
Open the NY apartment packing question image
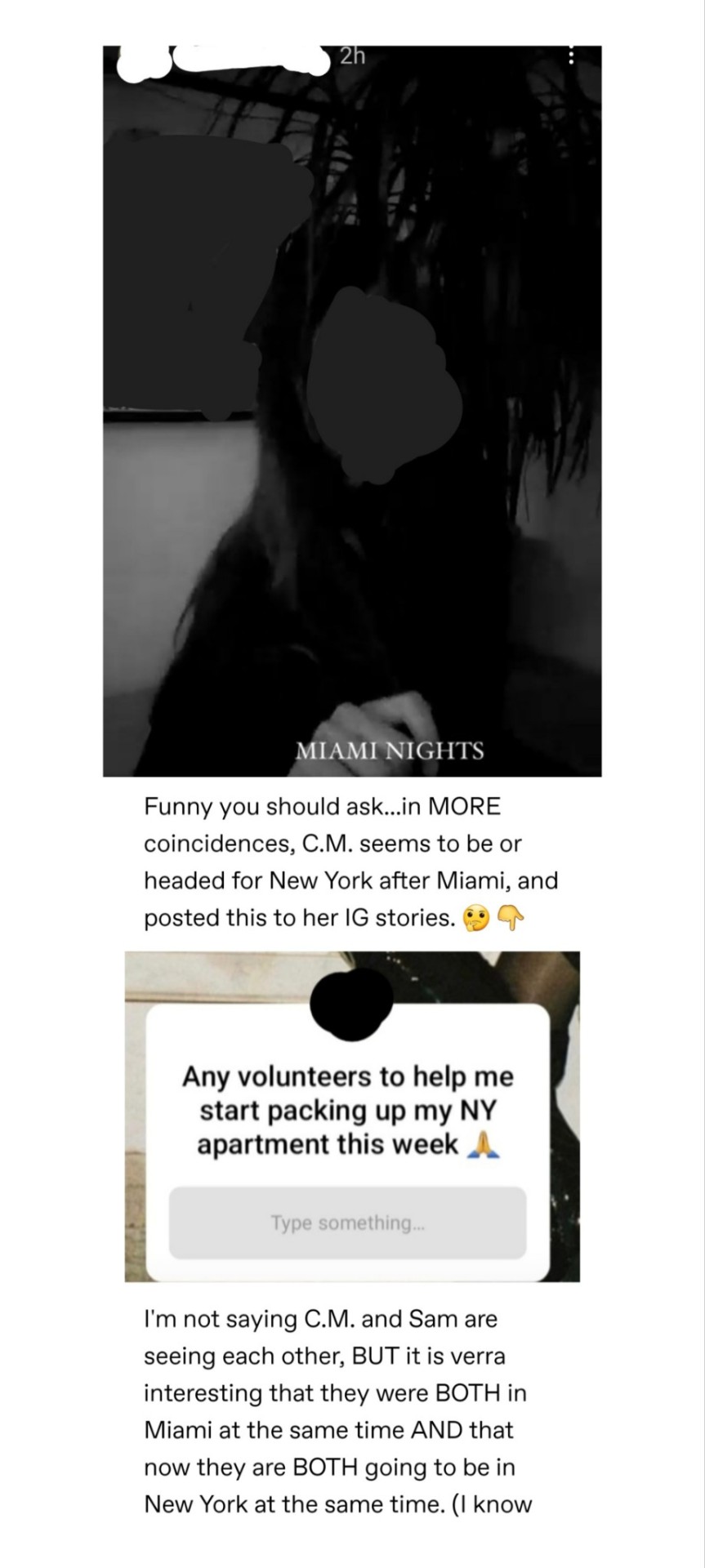[x=352, y=1116]
